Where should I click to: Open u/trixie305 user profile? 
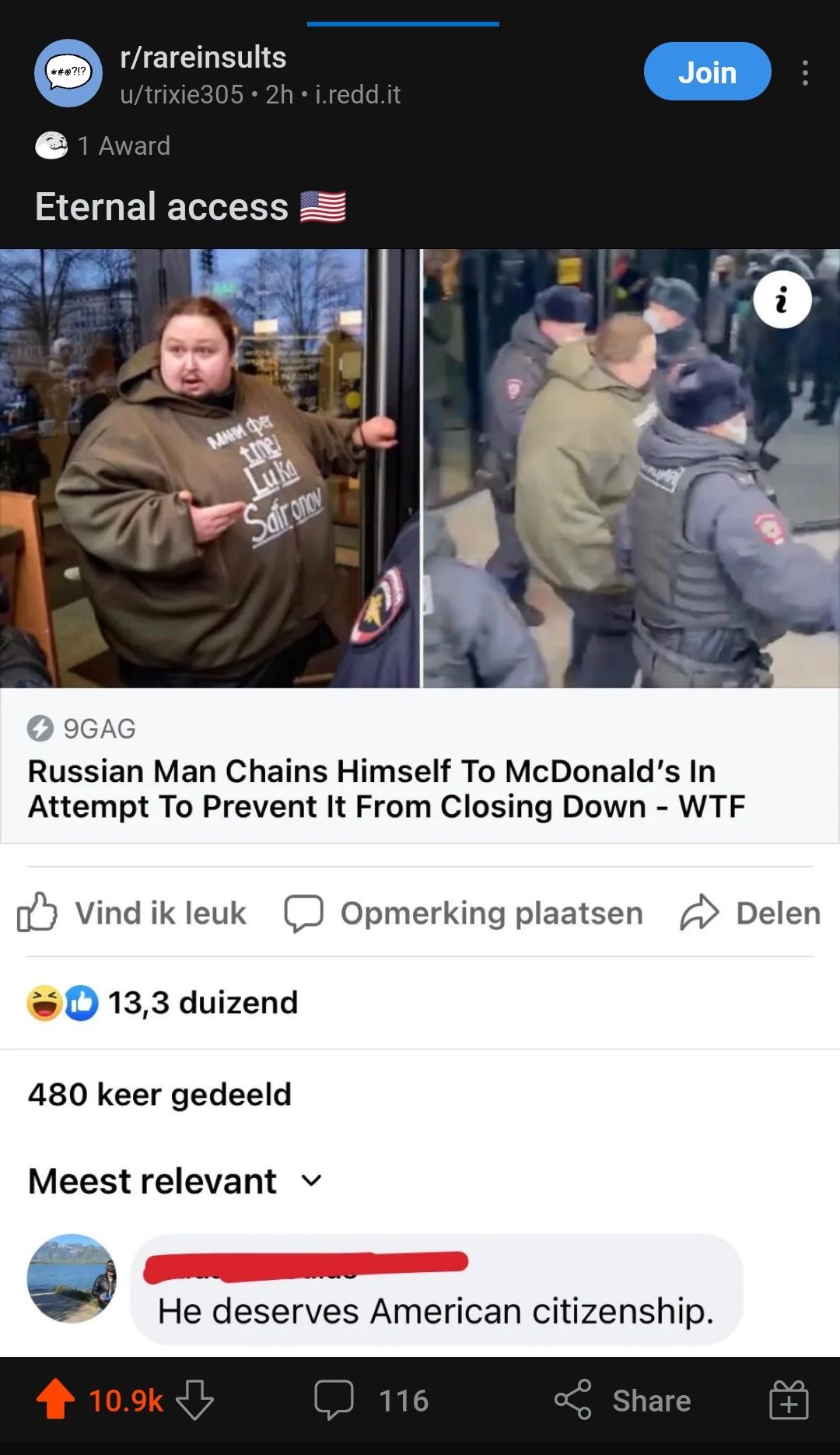182,94
